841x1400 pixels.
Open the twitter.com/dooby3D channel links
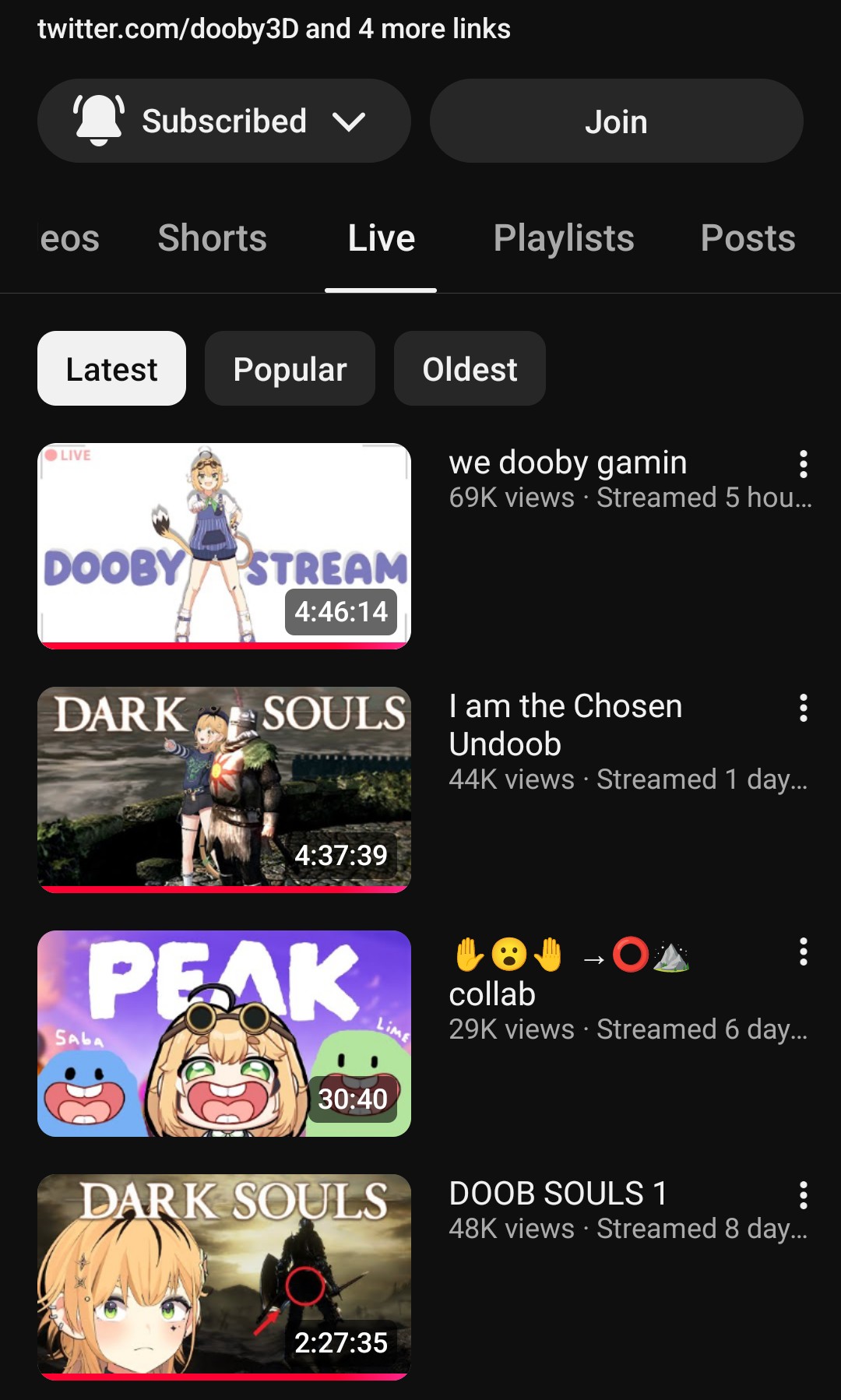pos(273,30)
